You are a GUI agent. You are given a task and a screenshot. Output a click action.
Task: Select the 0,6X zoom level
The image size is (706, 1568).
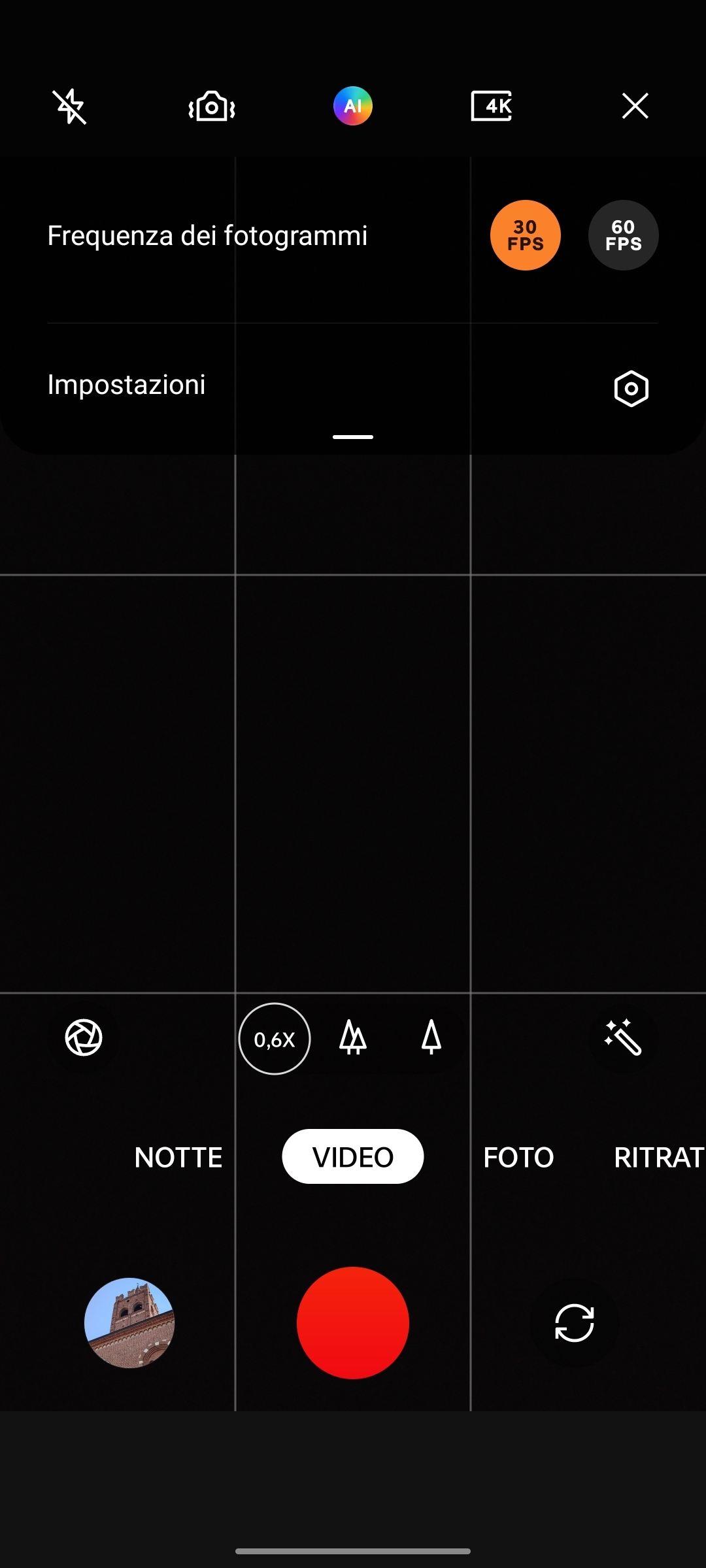click(x=275, y=1039)
